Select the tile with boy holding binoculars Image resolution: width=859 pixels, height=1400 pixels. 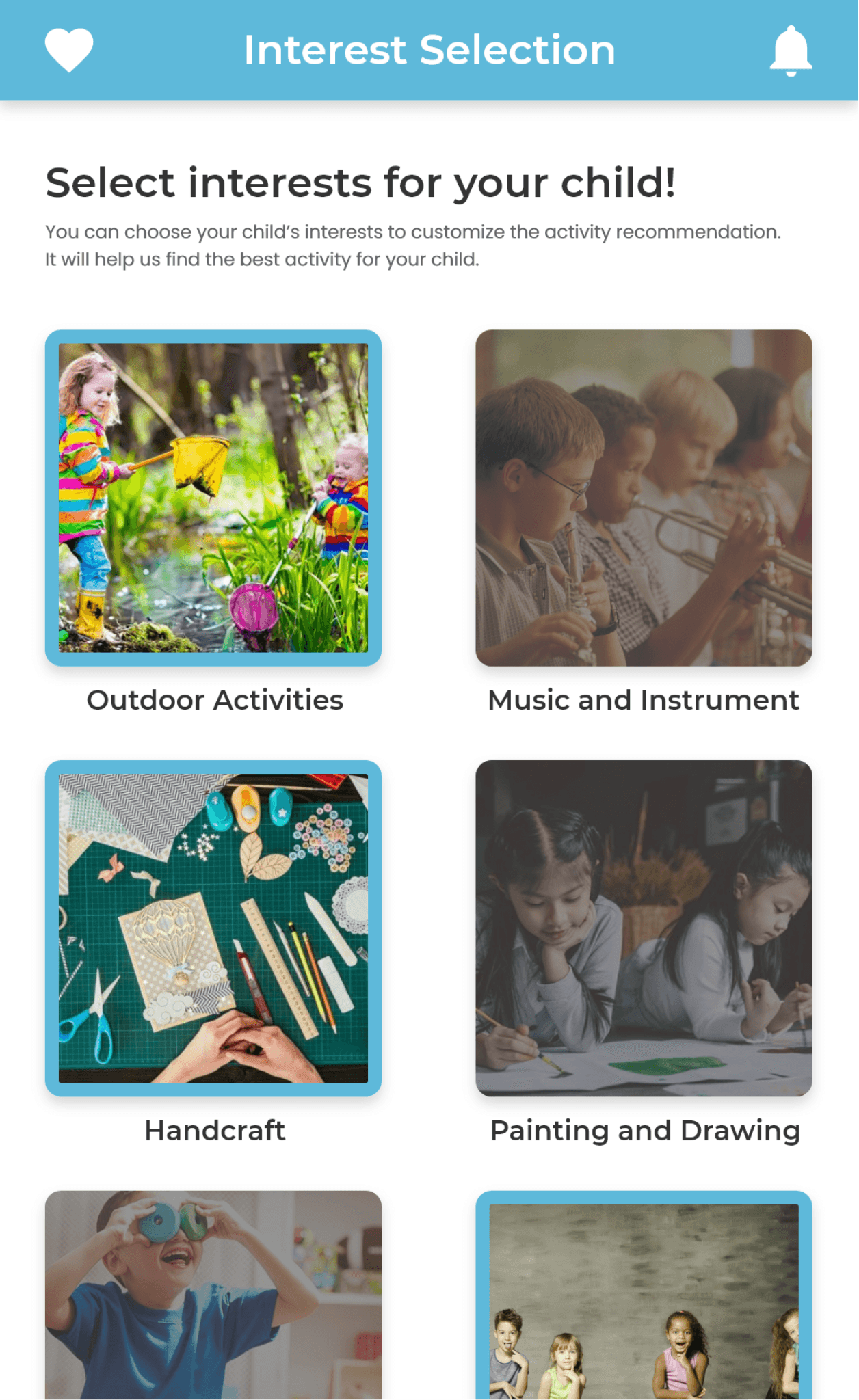213,1295
